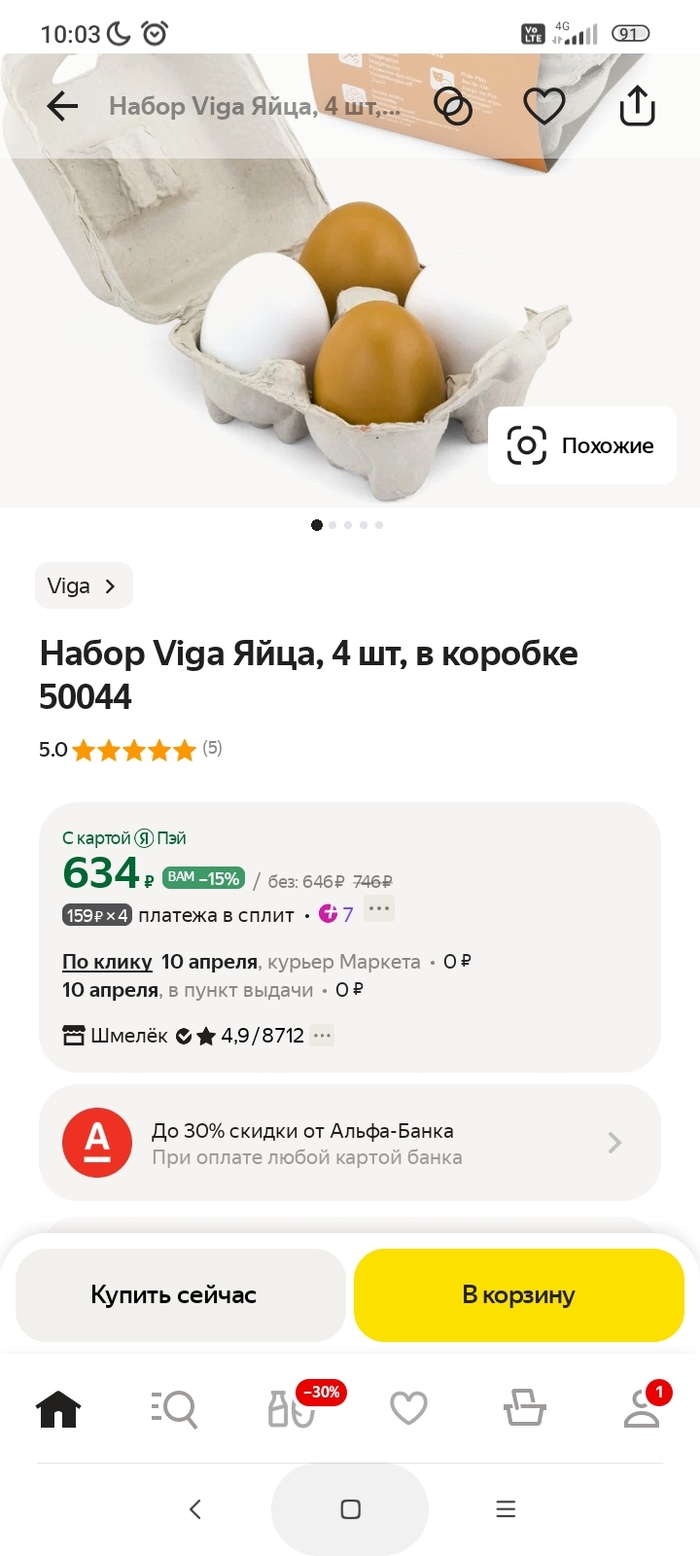
Task: Go back using the arrow icon
Action: [x=62, y=106]
